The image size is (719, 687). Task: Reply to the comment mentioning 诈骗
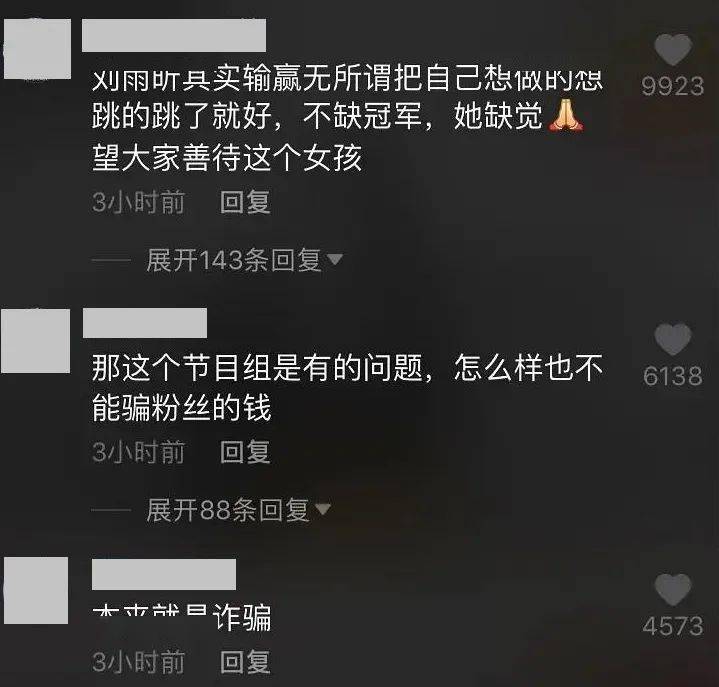point(245,661)
